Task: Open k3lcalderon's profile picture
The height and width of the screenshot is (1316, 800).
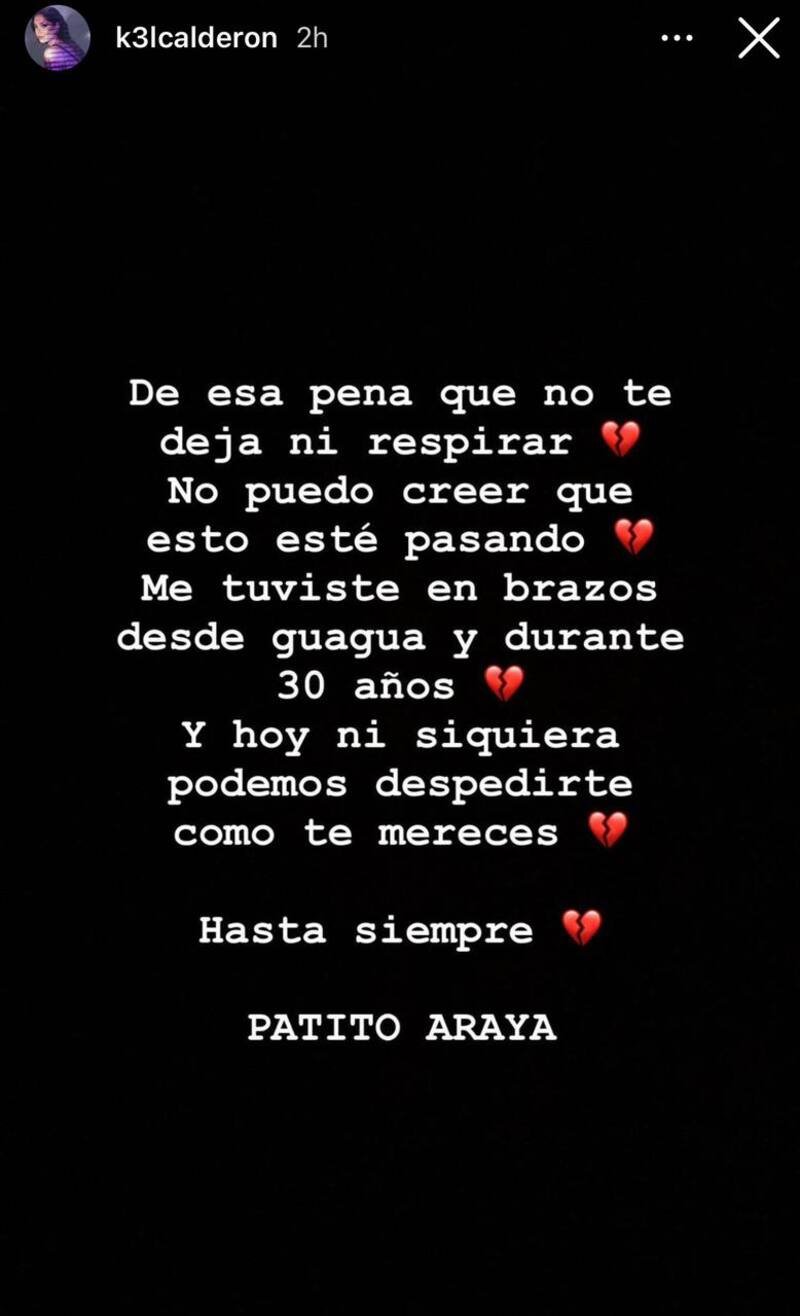Action: pos(57,38)
